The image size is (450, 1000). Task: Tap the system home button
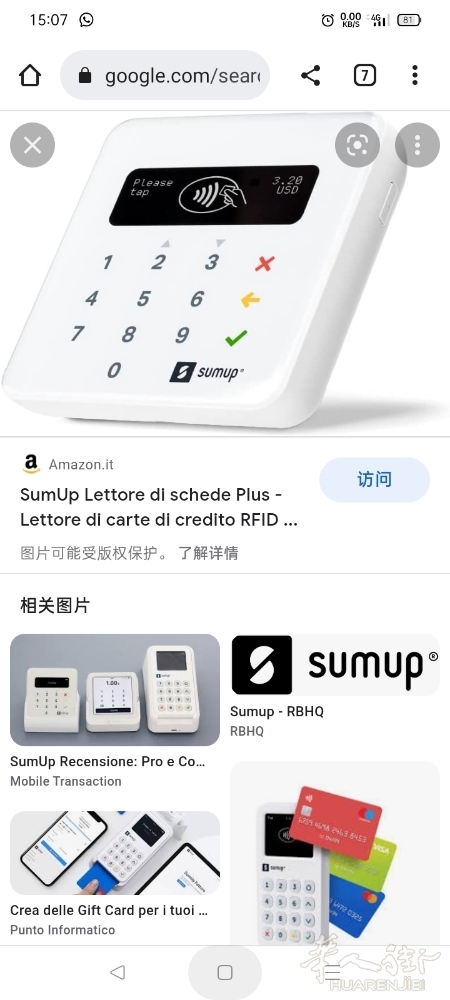(224, 972)
